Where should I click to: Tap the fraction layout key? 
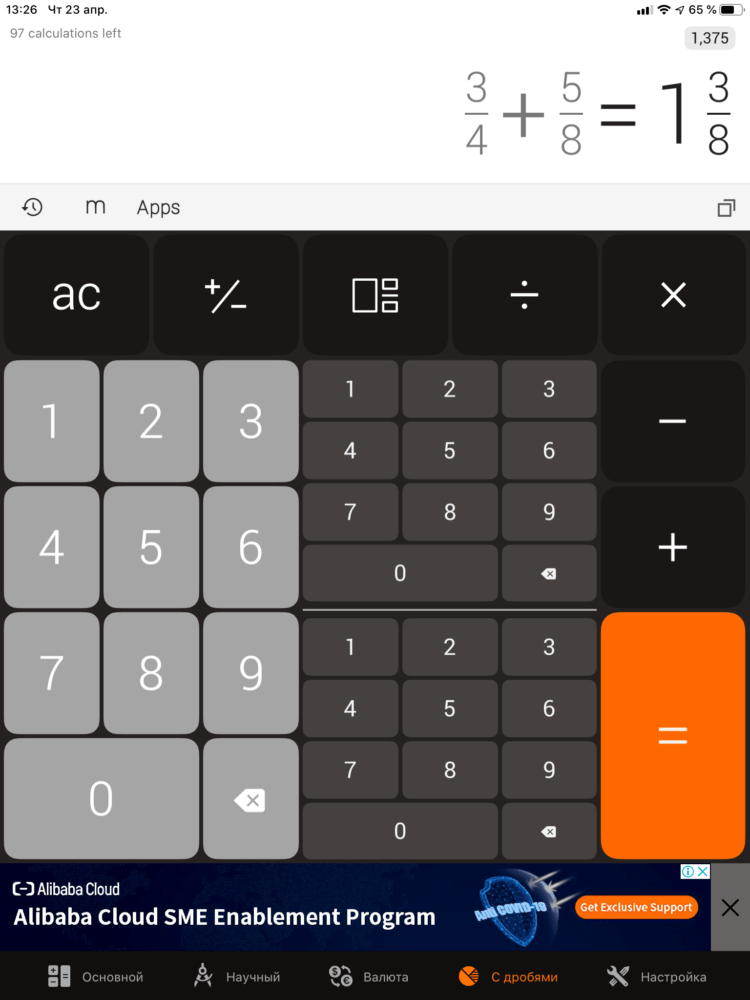pos(375,295)
